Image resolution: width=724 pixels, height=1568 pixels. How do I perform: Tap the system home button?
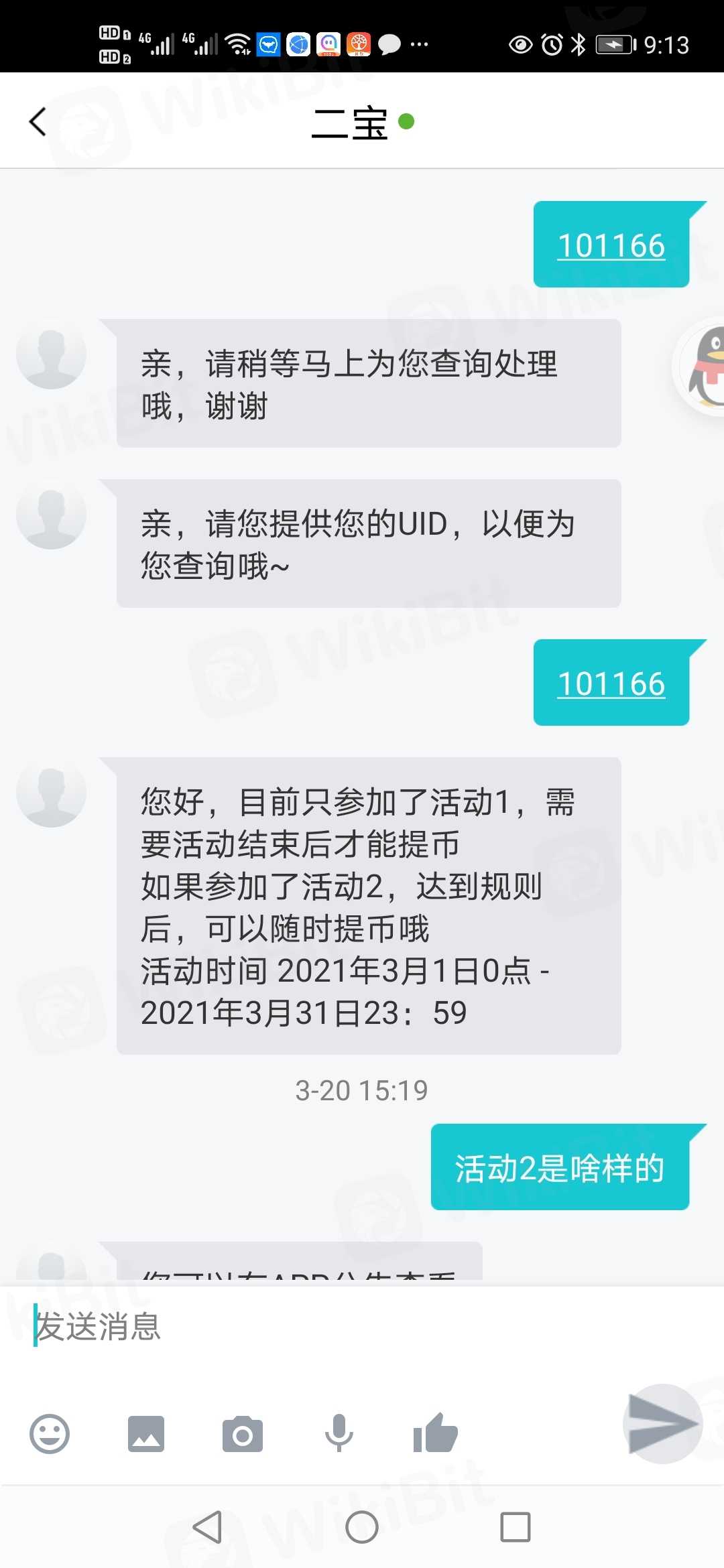click(x=362, y=1527)
